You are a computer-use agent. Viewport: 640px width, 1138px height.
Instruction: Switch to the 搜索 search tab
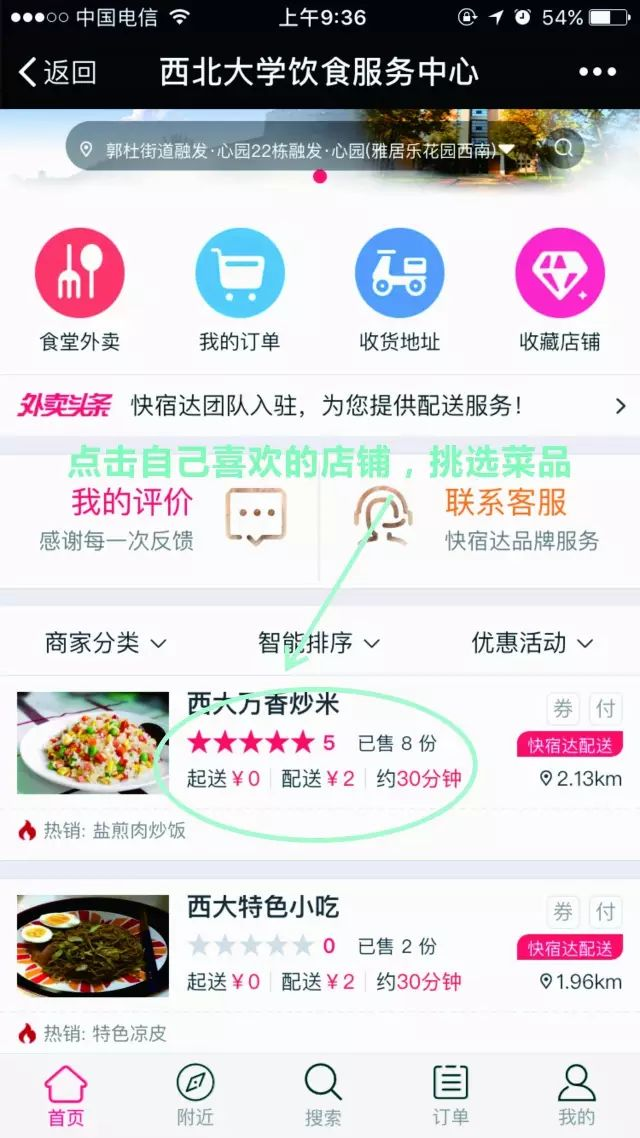323,1095
